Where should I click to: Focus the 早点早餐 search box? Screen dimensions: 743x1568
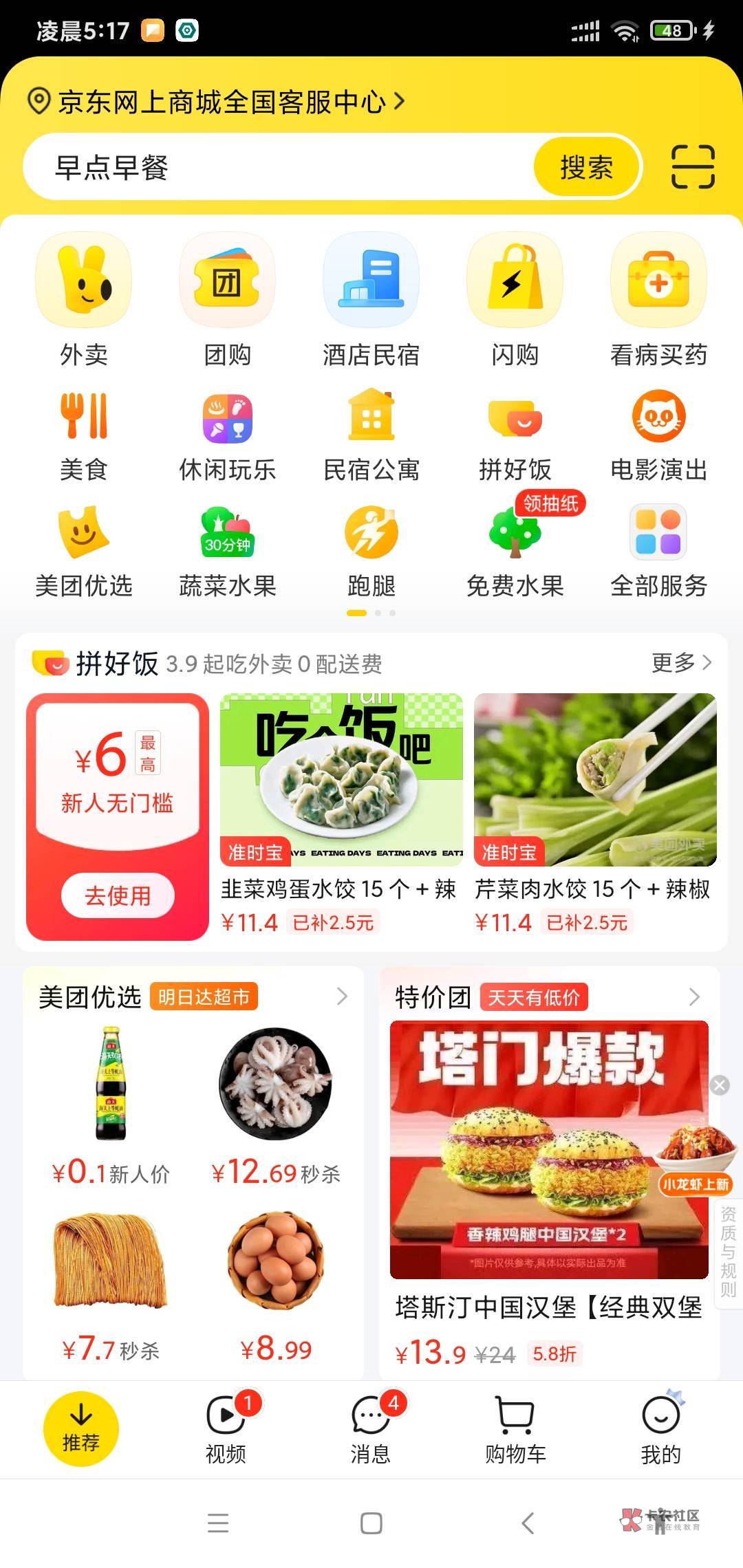275,167
